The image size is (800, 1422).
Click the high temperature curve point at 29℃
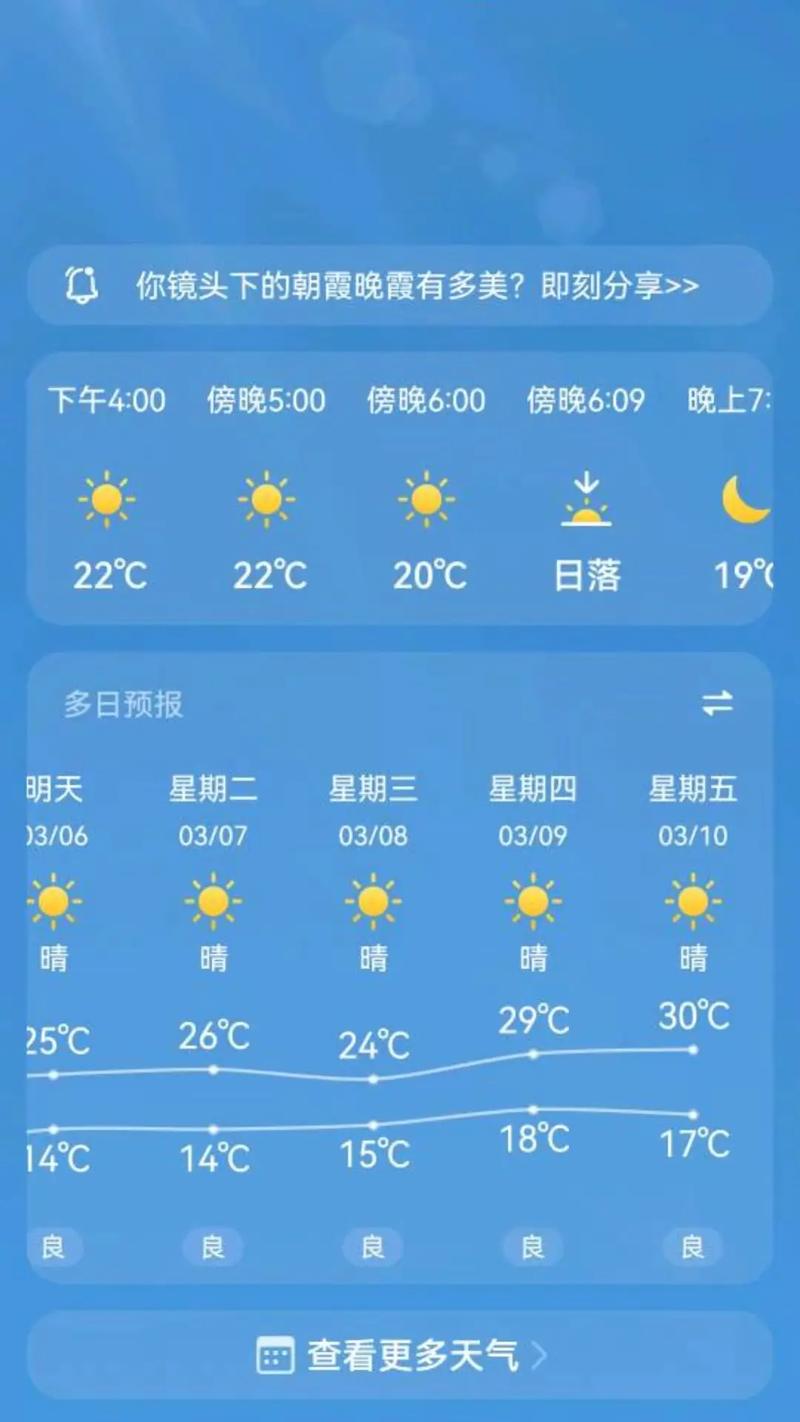tap(533, 1055)
